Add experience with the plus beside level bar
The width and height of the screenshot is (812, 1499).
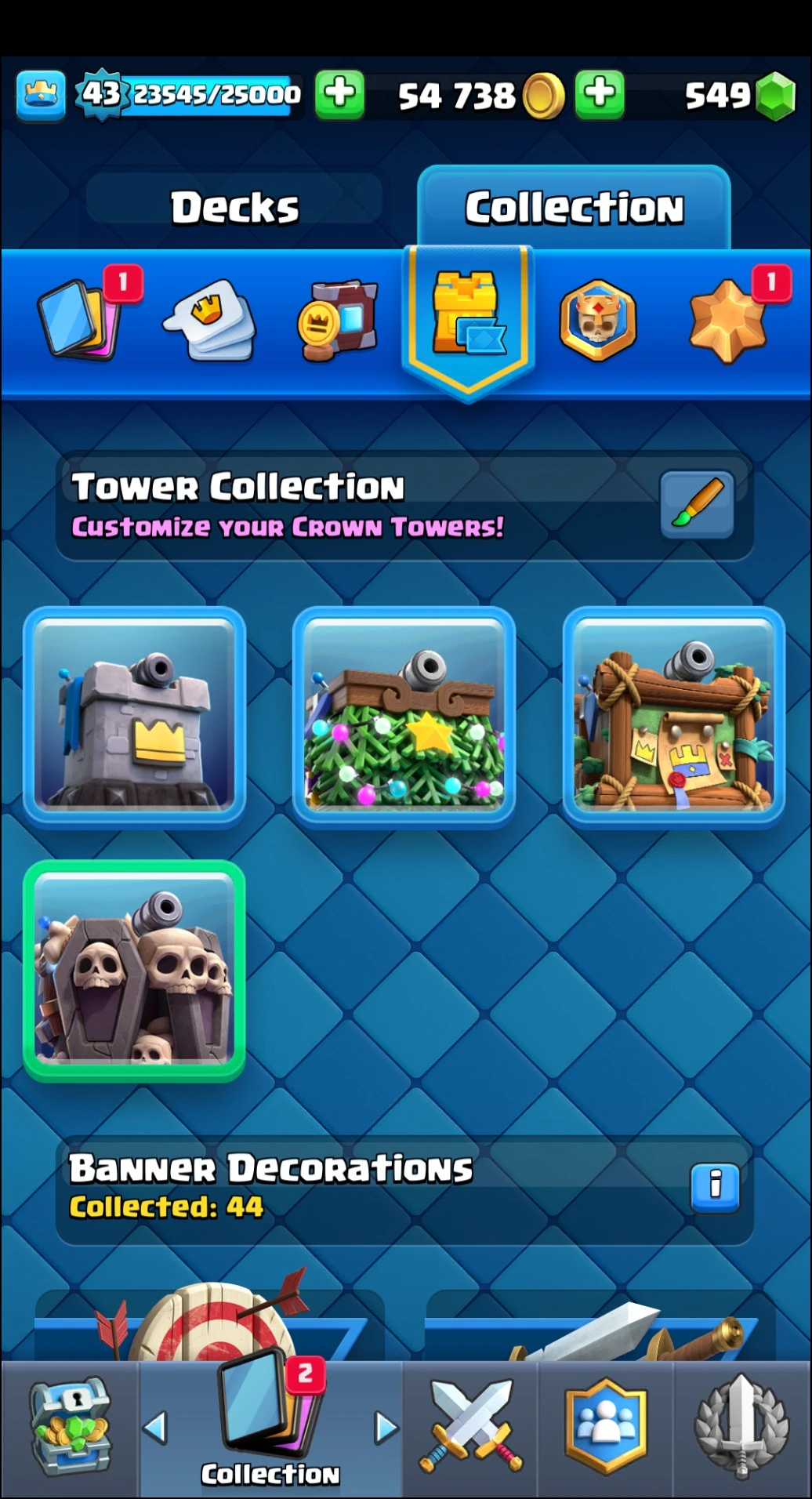tap(339, 95)
